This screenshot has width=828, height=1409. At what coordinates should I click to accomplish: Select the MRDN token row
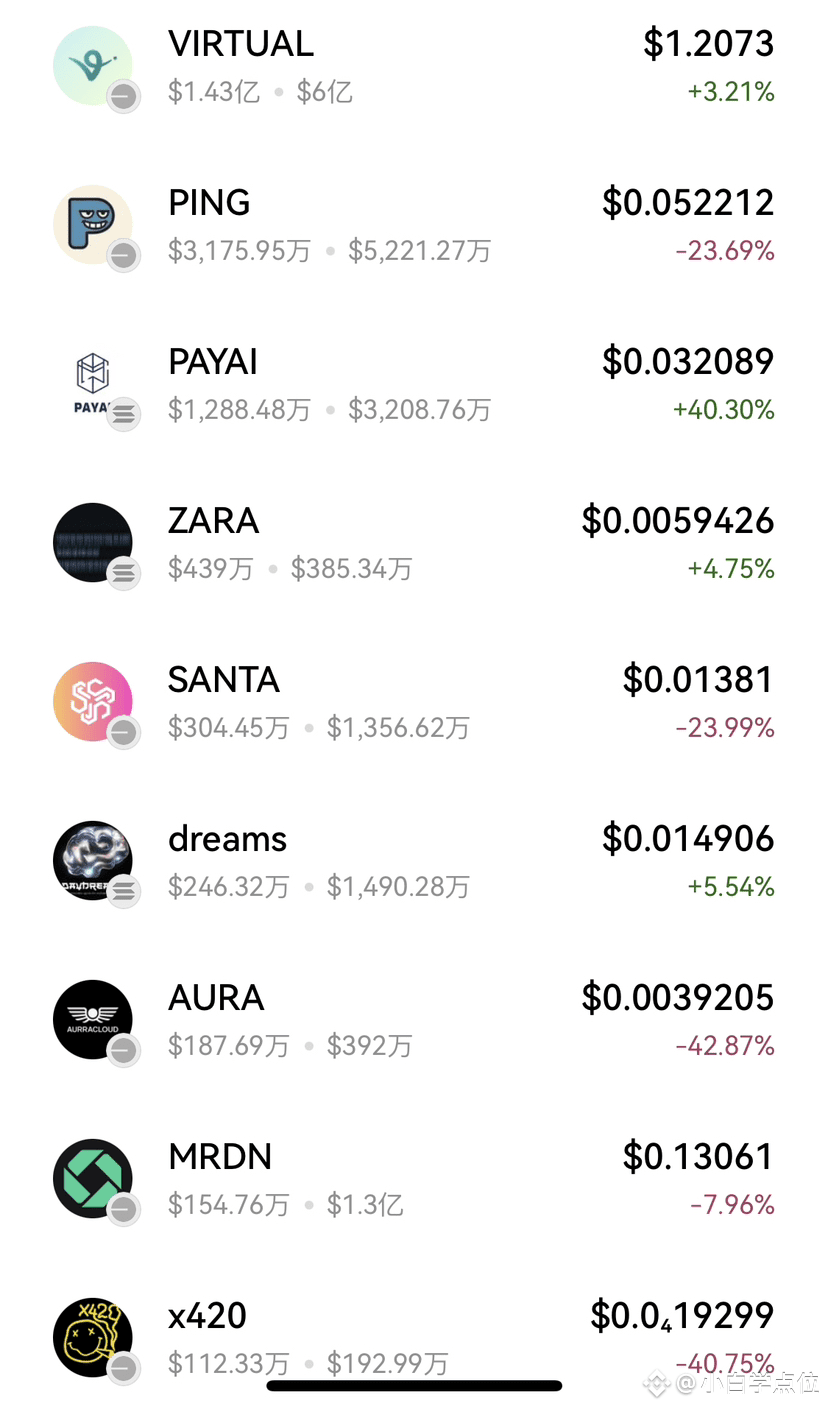point(414,1180)
